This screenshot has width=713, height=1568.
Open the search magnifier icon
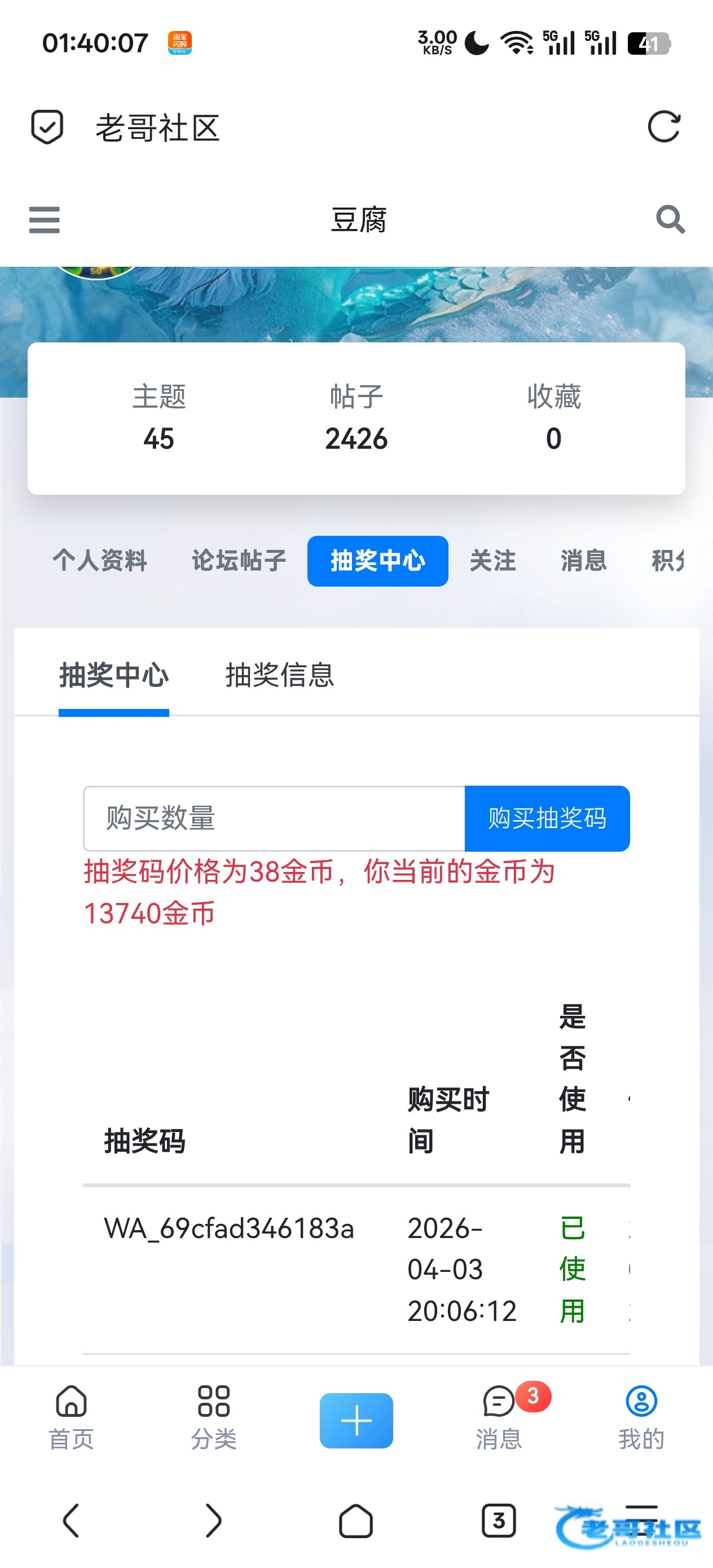coord(670,219)
